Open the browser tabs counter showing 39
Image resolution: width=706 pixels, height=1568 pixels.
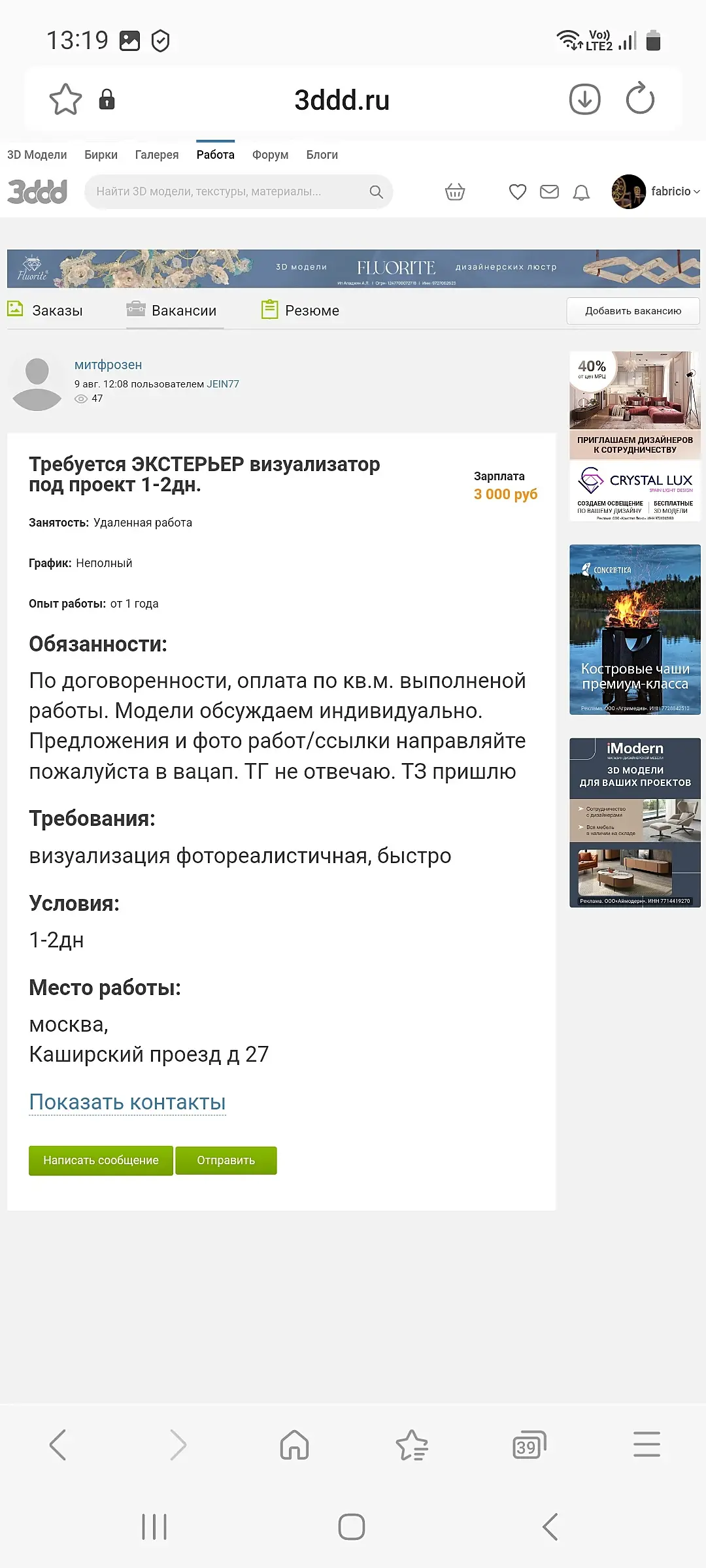[528, 1445]
